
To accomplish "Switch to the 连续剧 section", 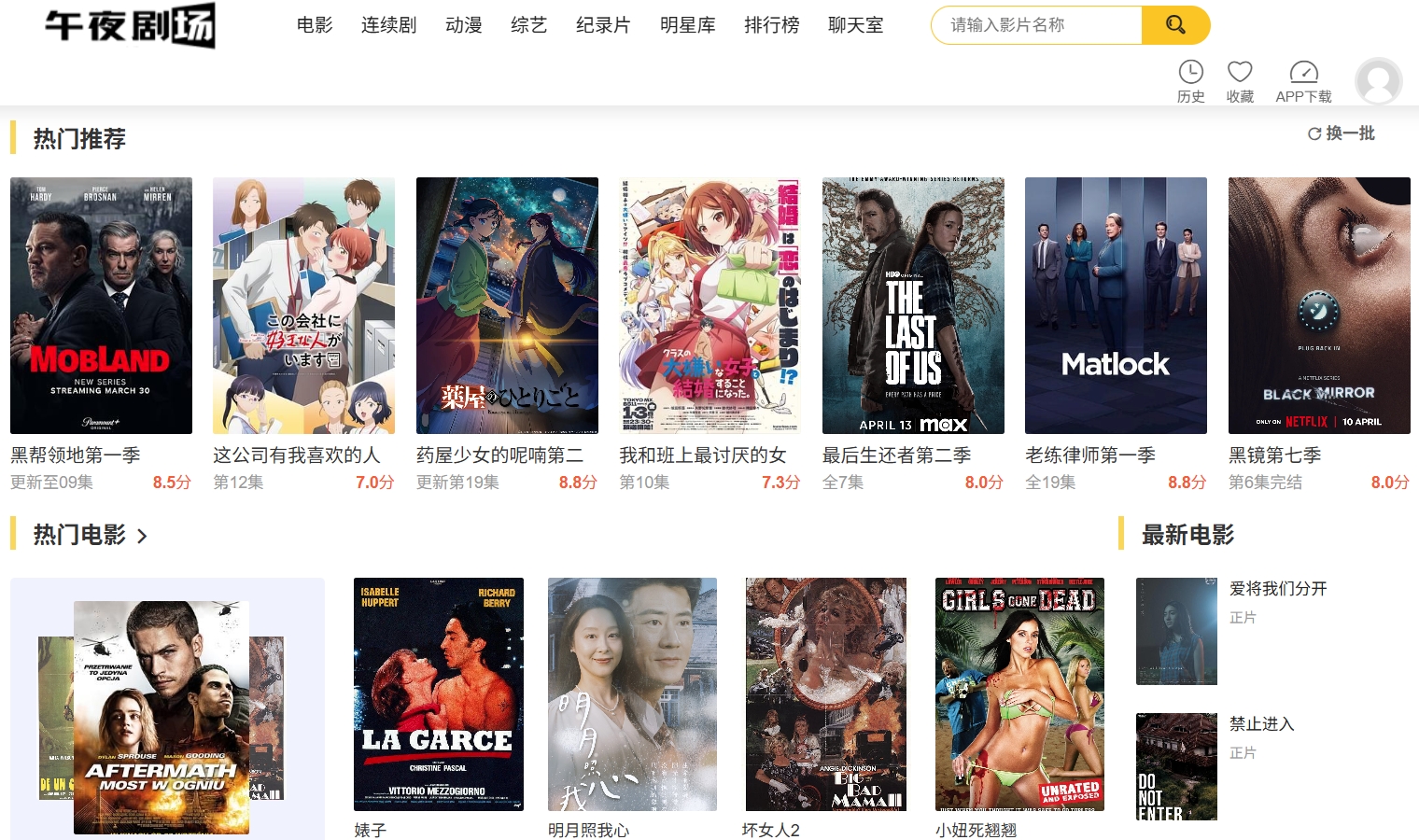I will coord(388,25).
